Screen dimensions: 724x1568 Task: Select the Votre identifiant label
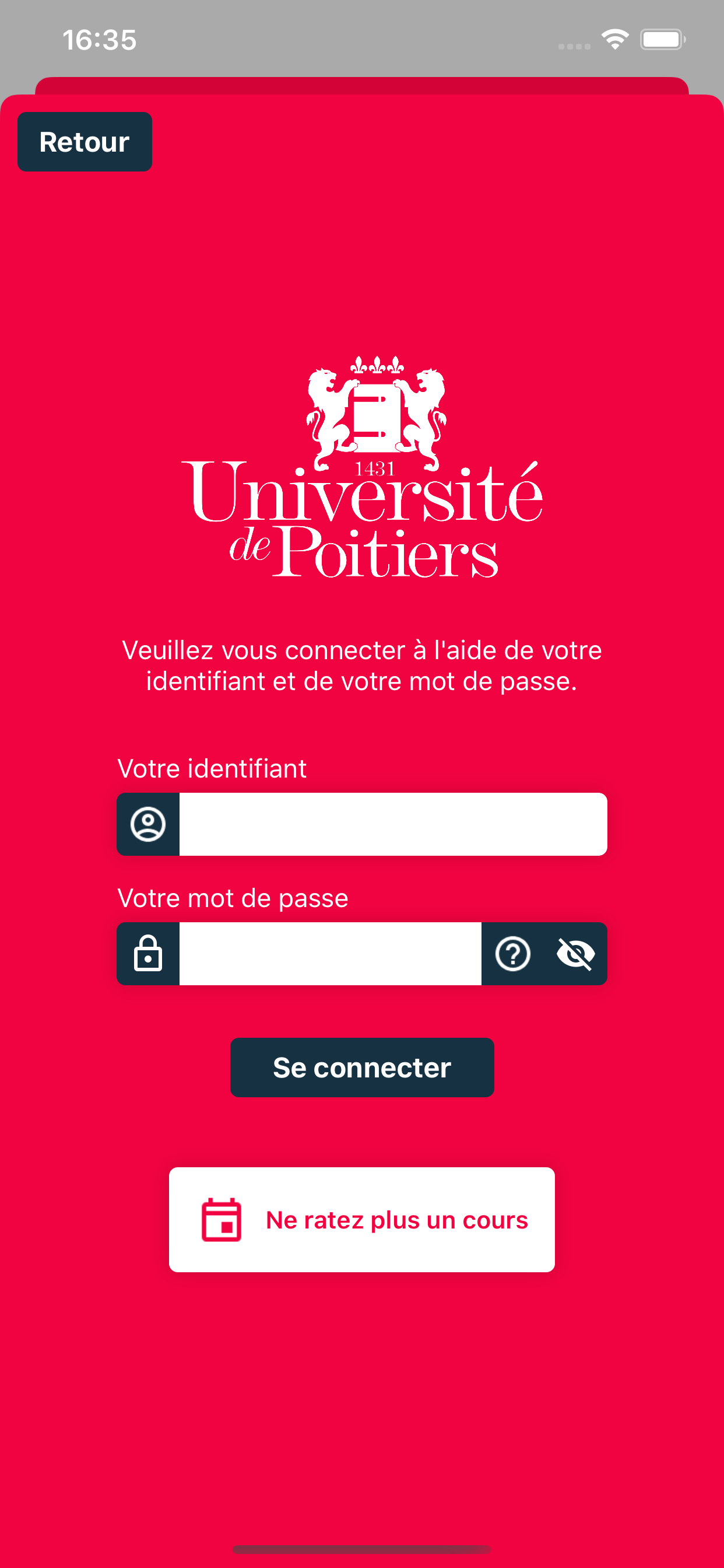tap(213, 769)
